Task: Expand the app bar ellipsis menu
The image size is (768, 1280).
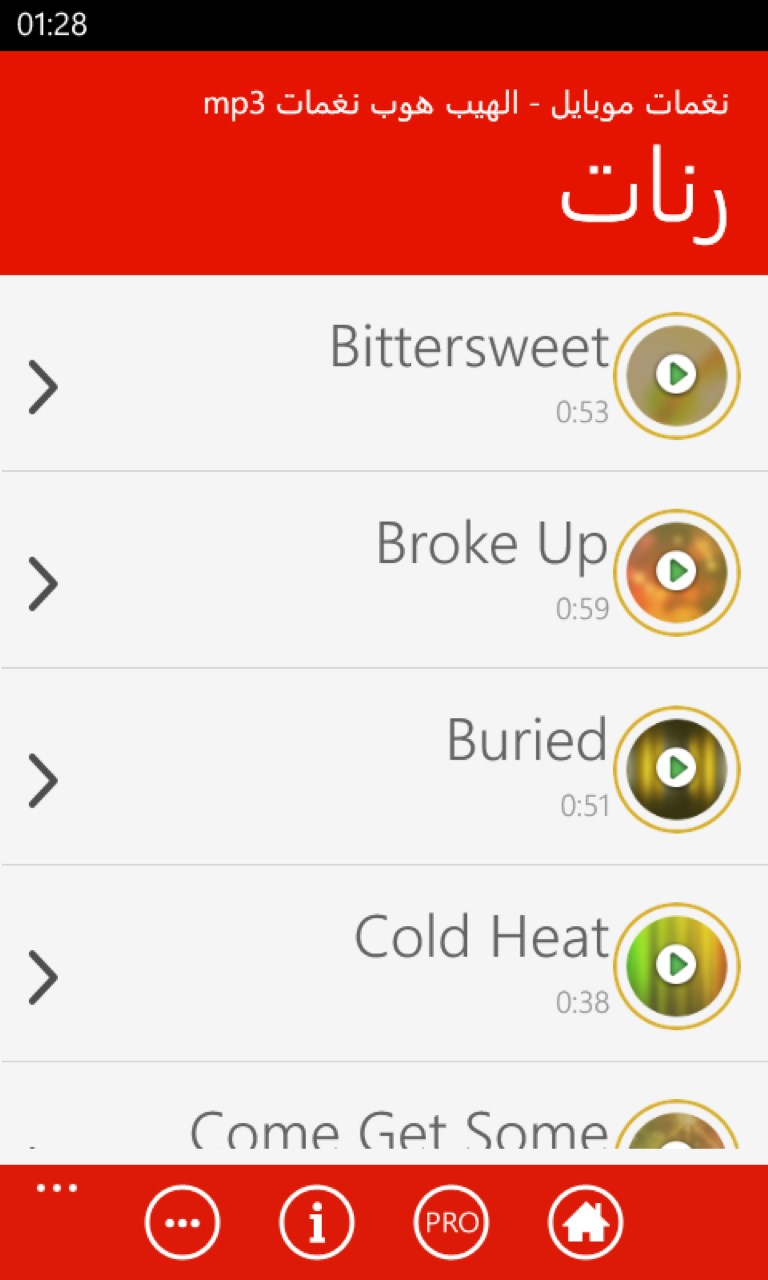Action: click(x=57, y=1188)
